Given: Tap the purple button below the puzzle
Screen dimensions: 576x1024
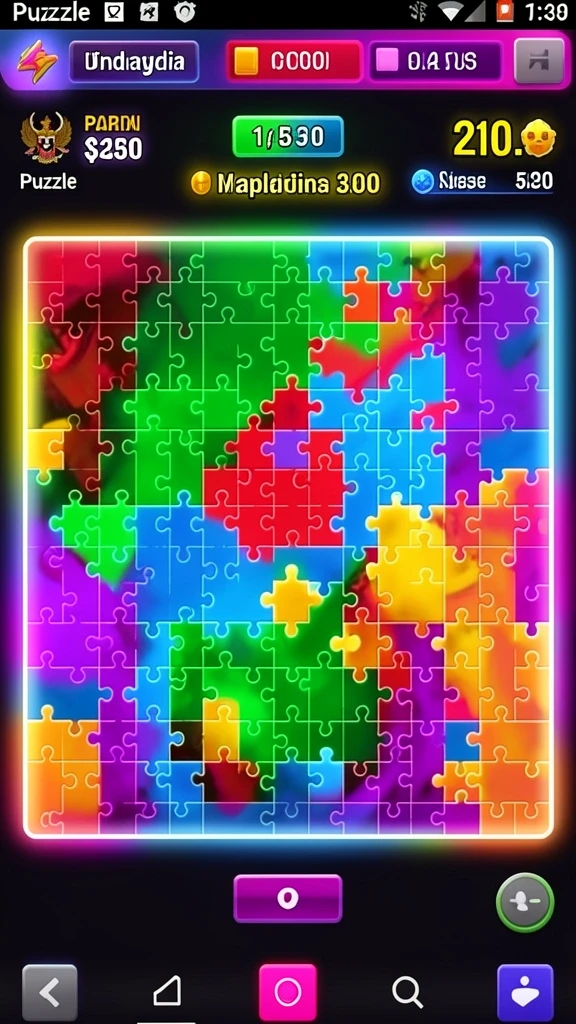Looking at the screenshot, I should pyautogui.click(x=288, y=899).
